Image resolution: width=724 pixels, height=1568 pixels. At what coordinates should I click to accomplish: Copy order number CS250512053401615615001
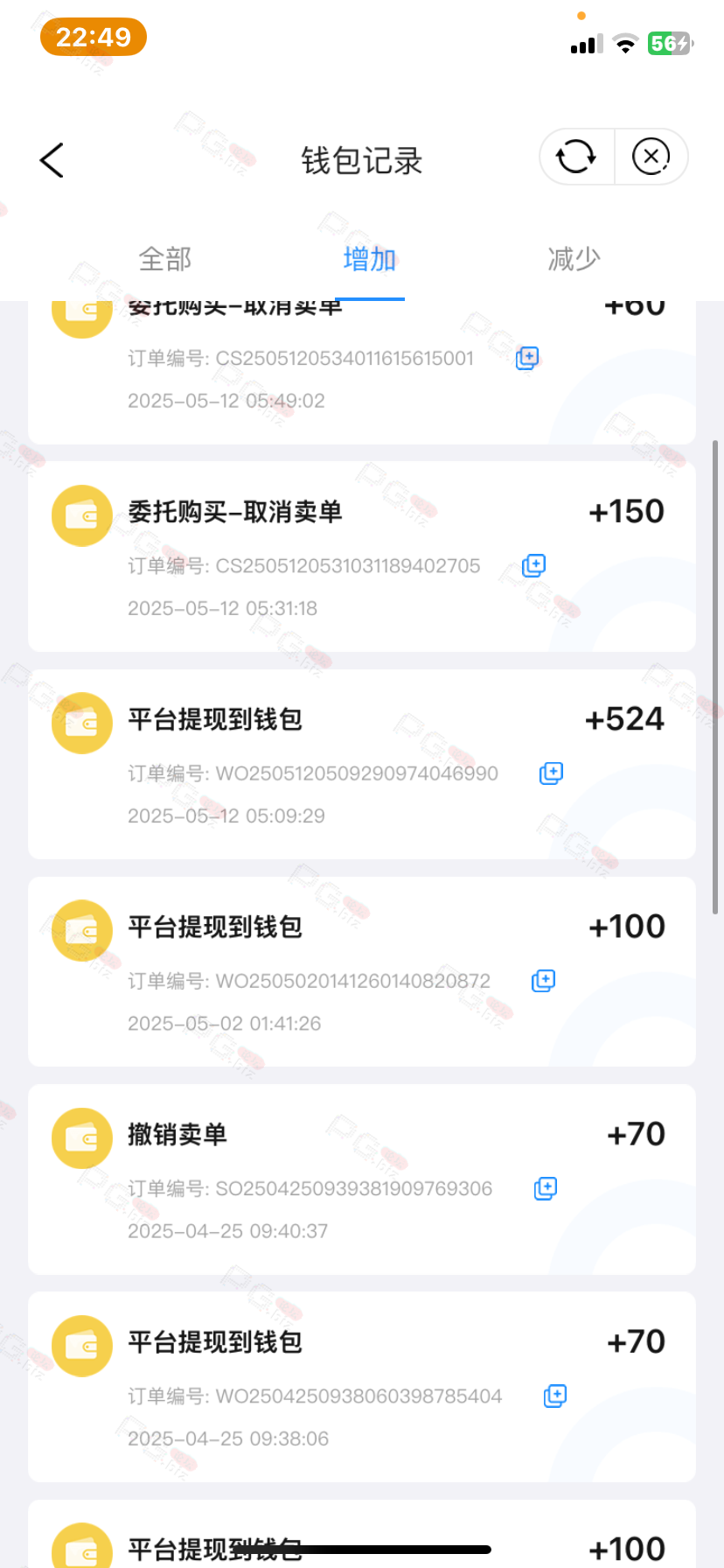pyautogui.click(x=527, y=358)
